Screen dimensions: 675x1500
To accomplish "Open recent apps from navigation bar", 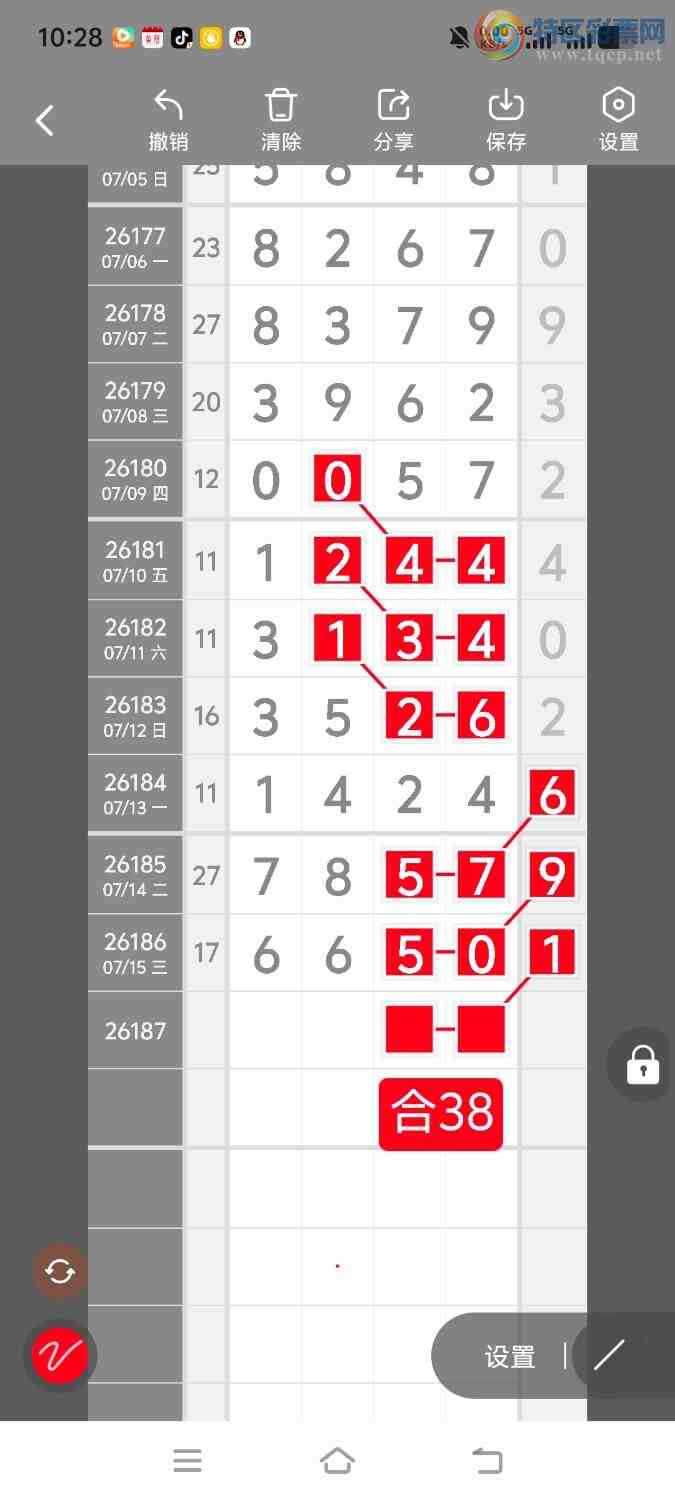I will (188, 1461).
